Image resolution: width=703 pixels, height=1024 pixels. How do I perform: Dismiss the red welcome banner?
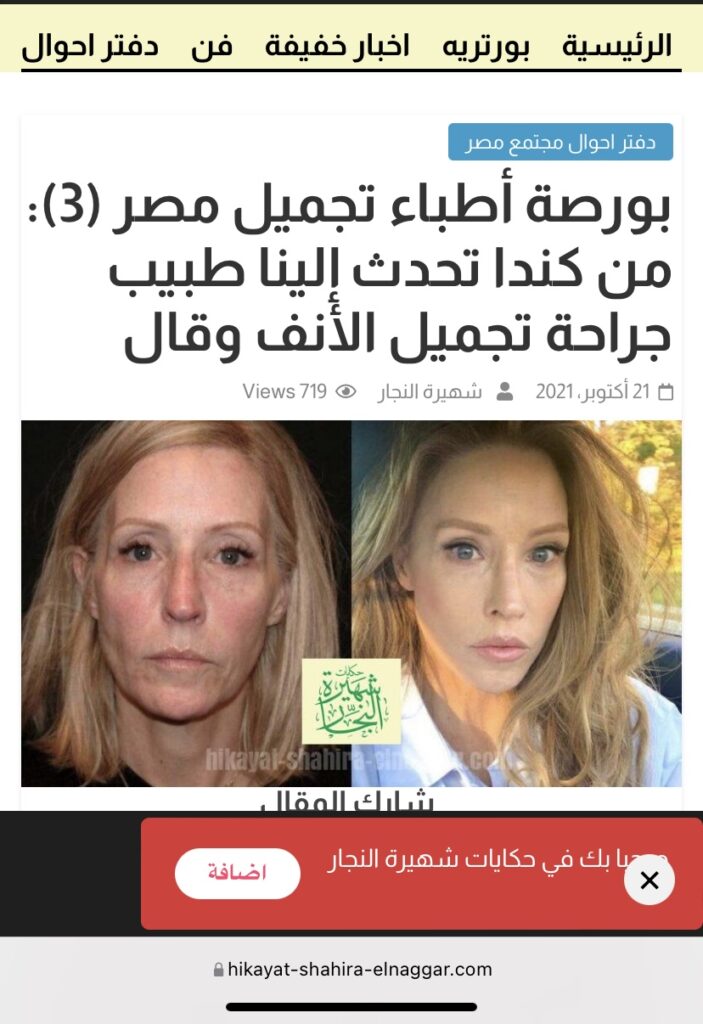pos(649,881)
